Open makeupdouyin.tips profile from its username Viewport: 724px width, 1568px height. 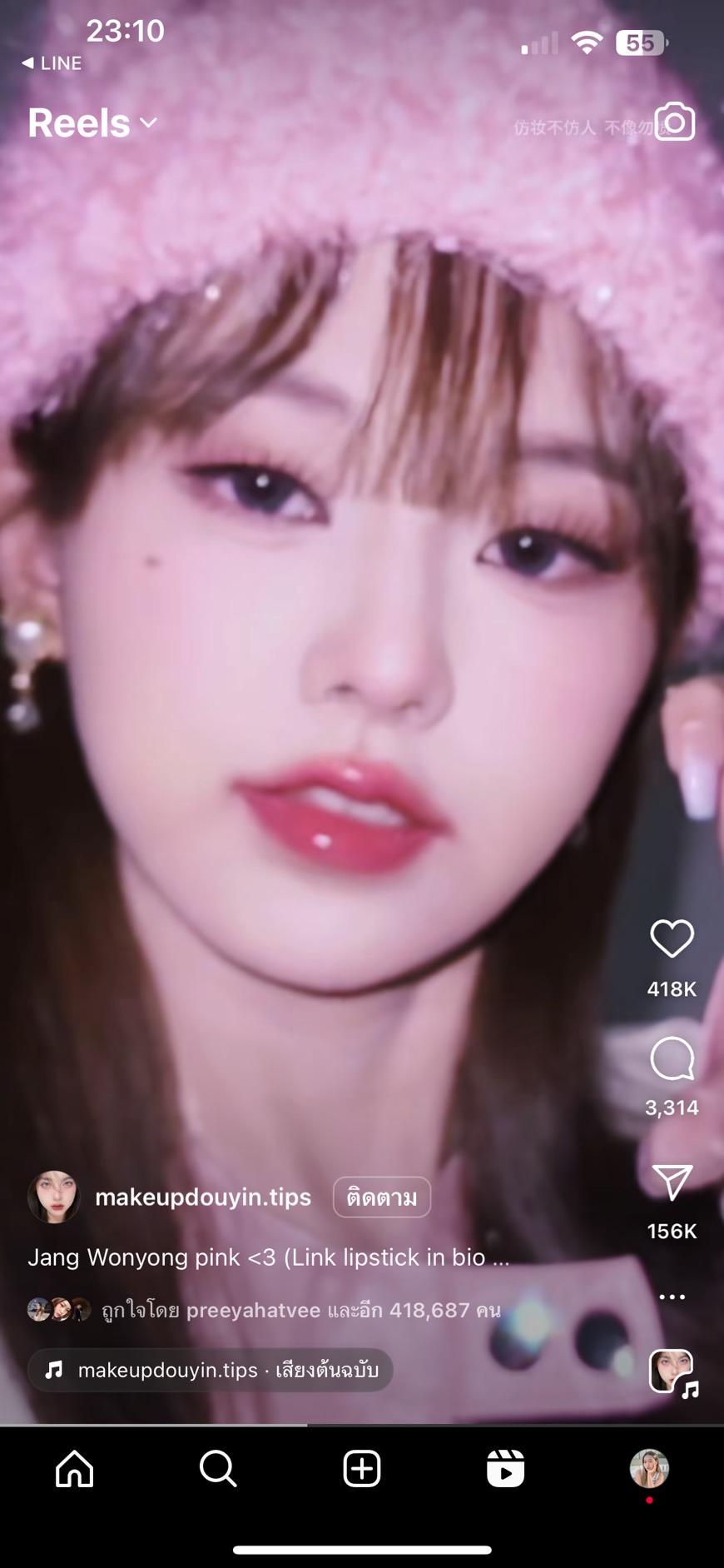point(203,1197)
